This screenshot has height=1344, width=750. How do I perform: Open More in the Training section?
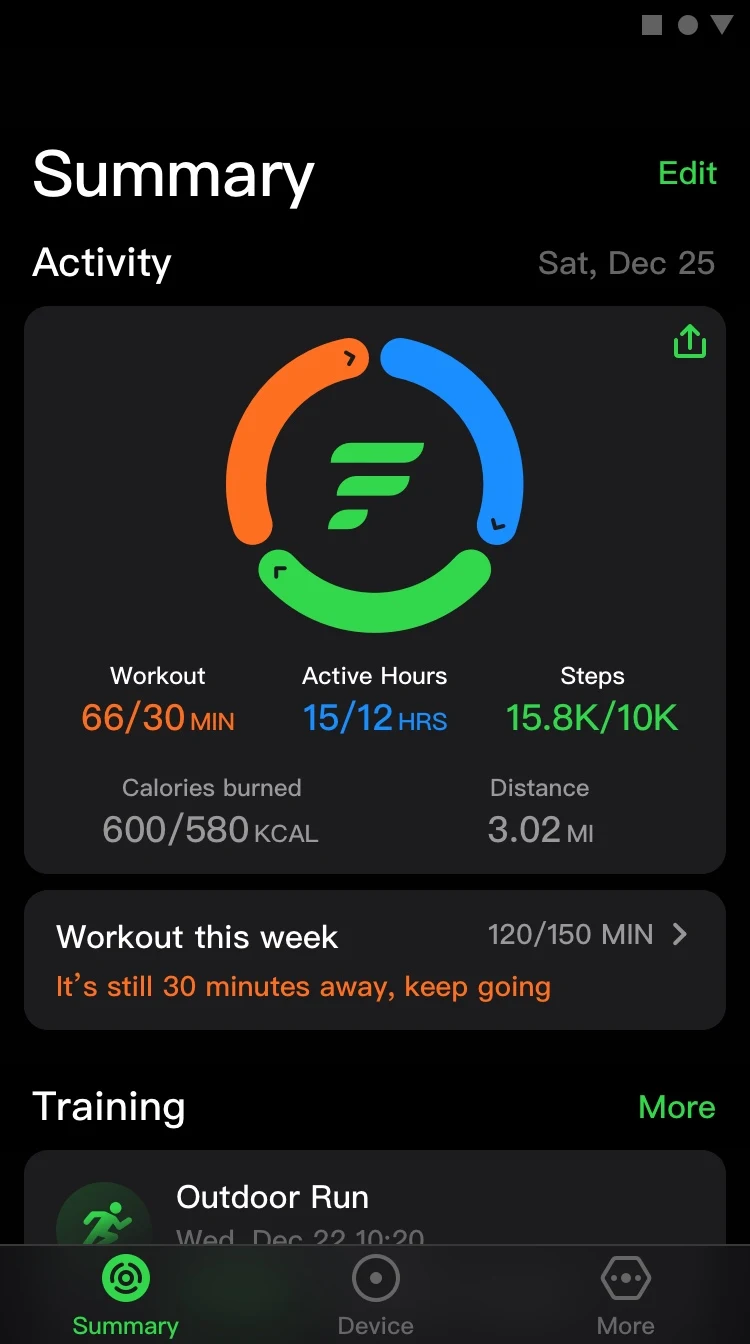pos(677,1107)
